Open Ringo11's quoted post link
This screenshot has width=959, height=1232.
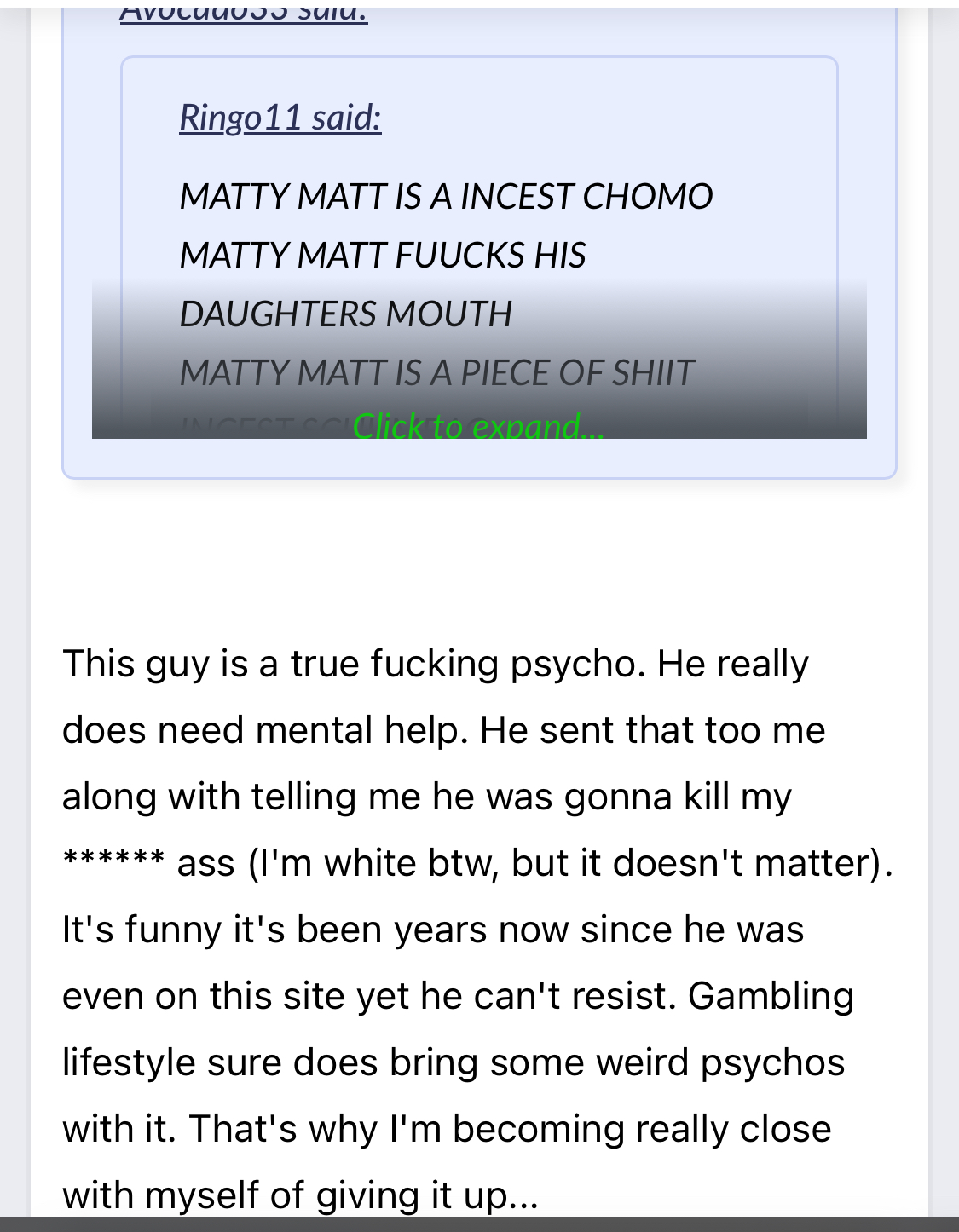point(280,117)
